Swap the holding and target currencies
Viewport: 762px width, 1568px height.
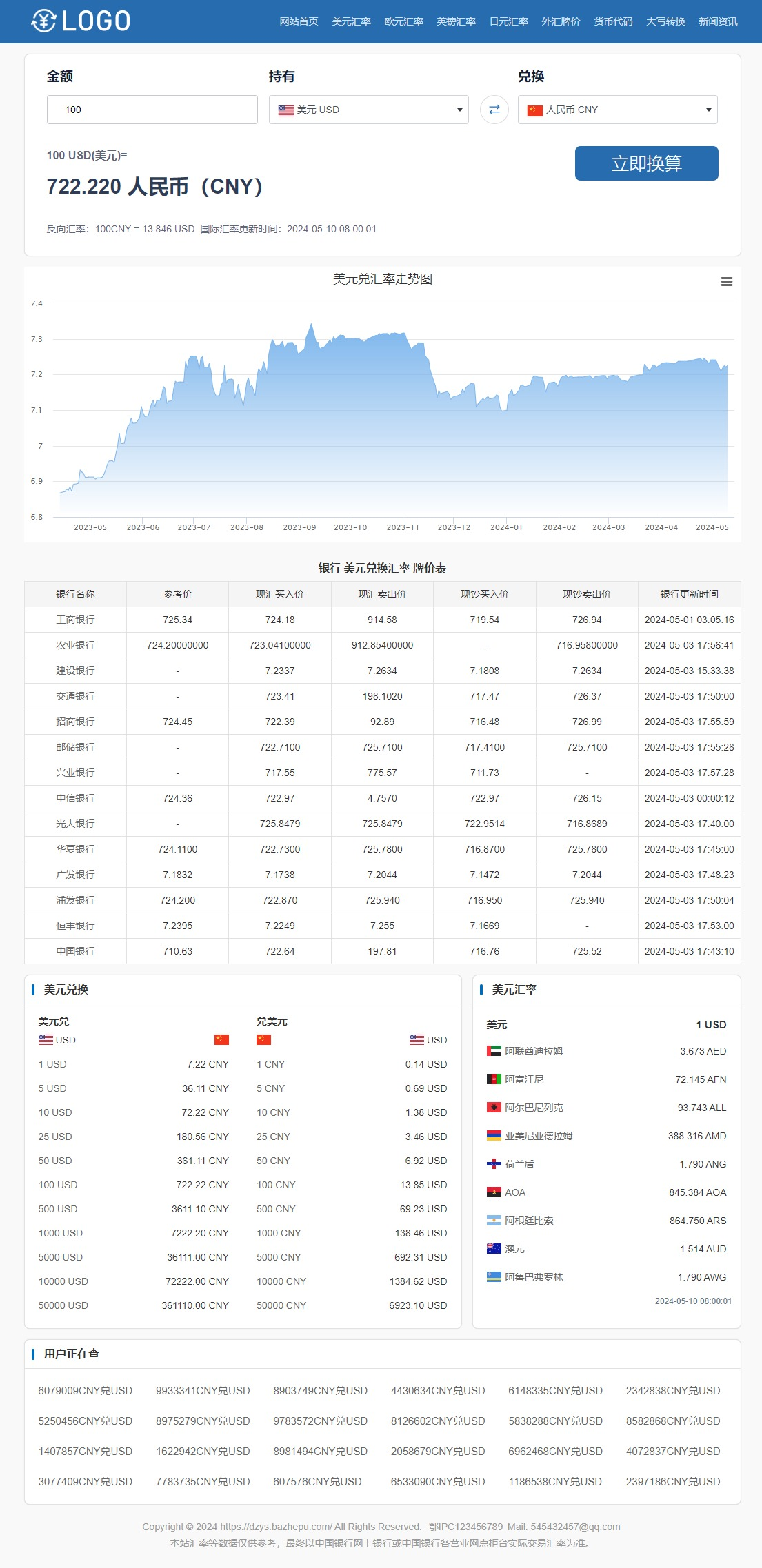(494, 110)
